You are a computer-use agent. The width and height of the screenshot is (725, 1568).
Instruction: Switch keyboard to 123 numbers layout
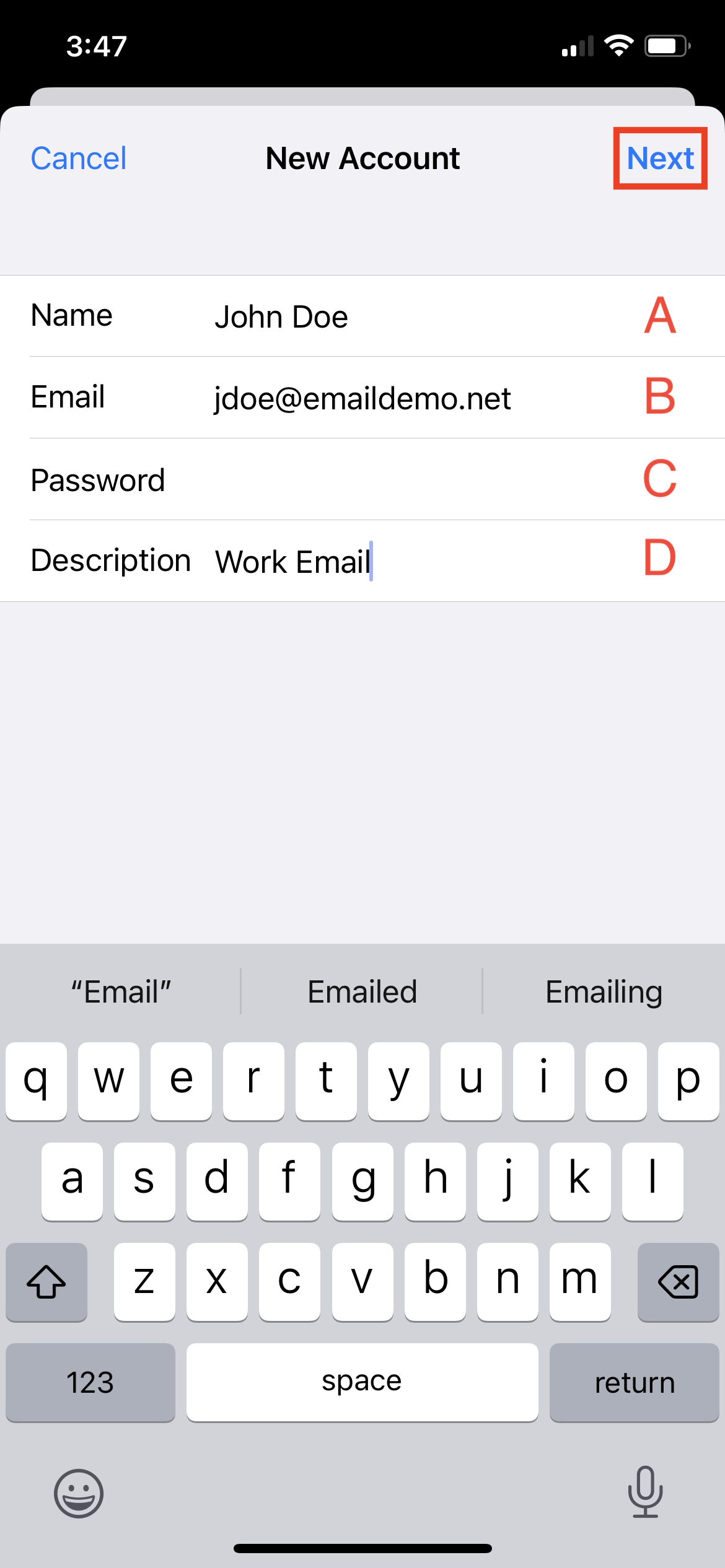tap(90, 1382)
